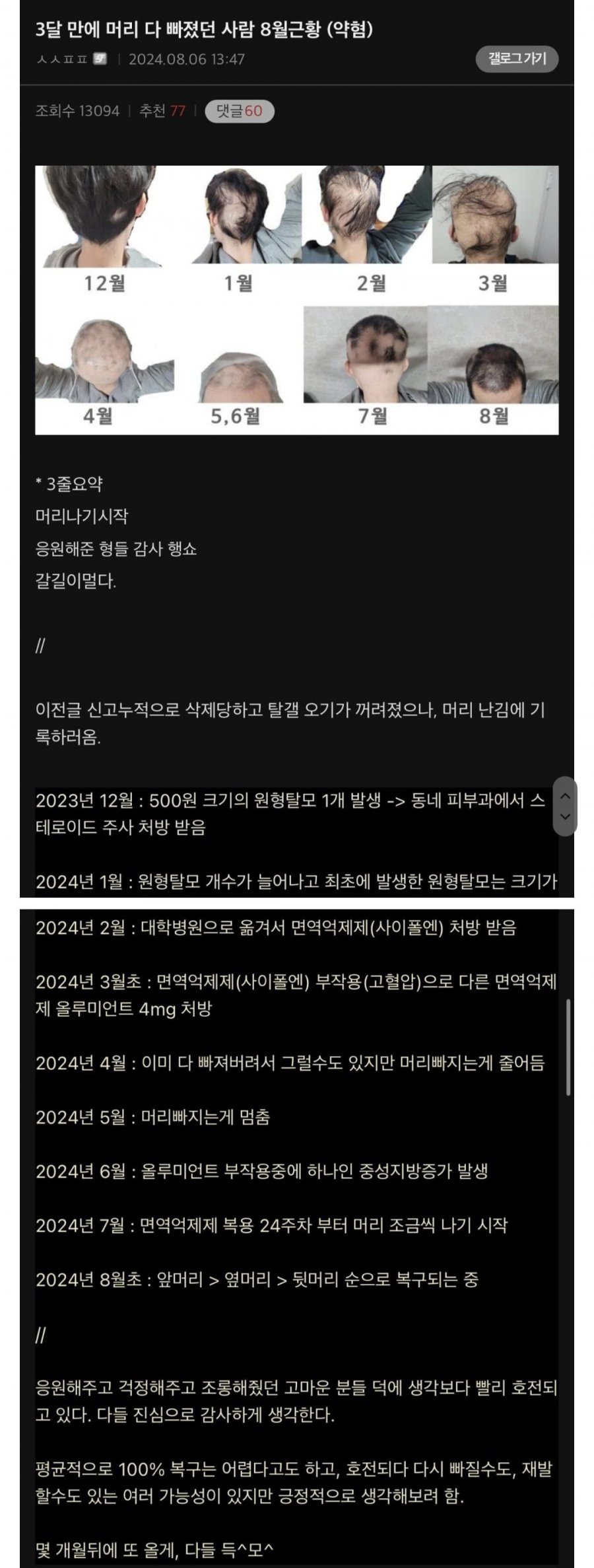Tap the scroll-up arrow on the floating control

tap(564, 796)
